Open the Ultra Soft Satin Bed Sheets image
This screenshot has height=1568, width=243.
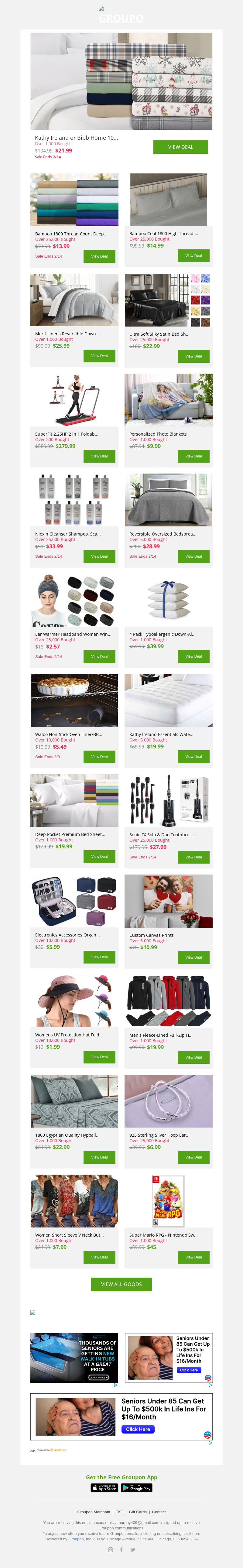pos(168,300)
